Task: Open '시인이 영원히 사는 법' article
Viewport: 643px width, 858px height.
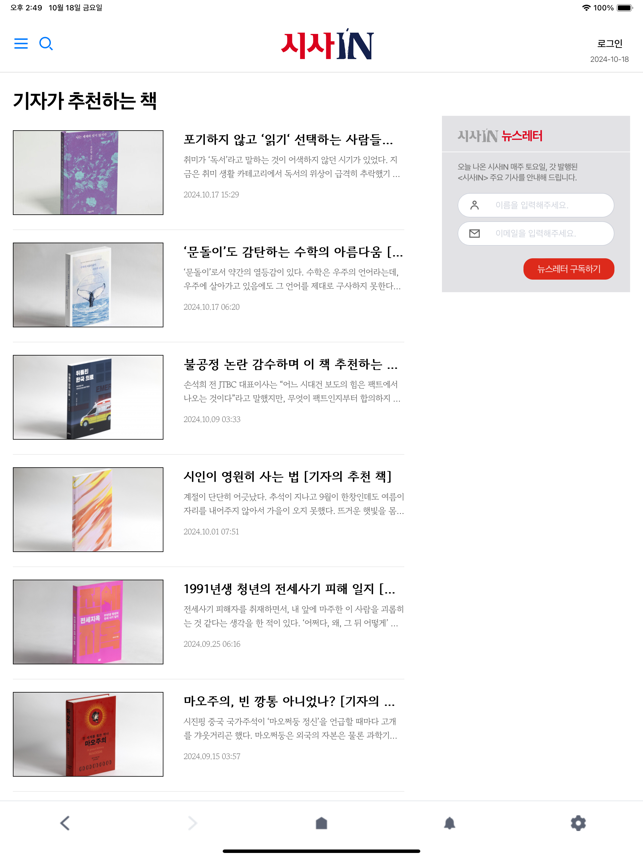Action: pos(288,477)
